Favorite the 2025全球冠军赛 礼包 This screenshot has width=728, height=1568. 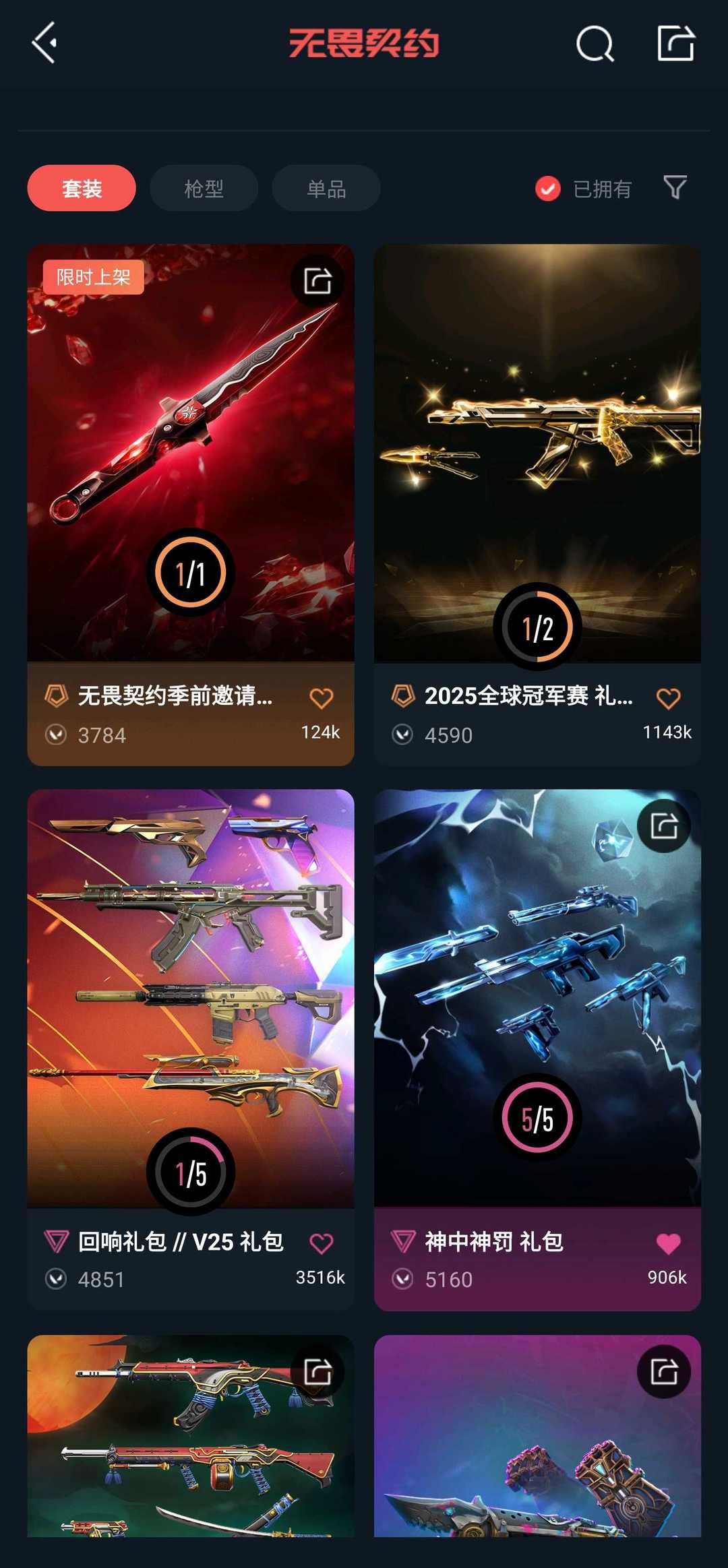coord(668,699)
